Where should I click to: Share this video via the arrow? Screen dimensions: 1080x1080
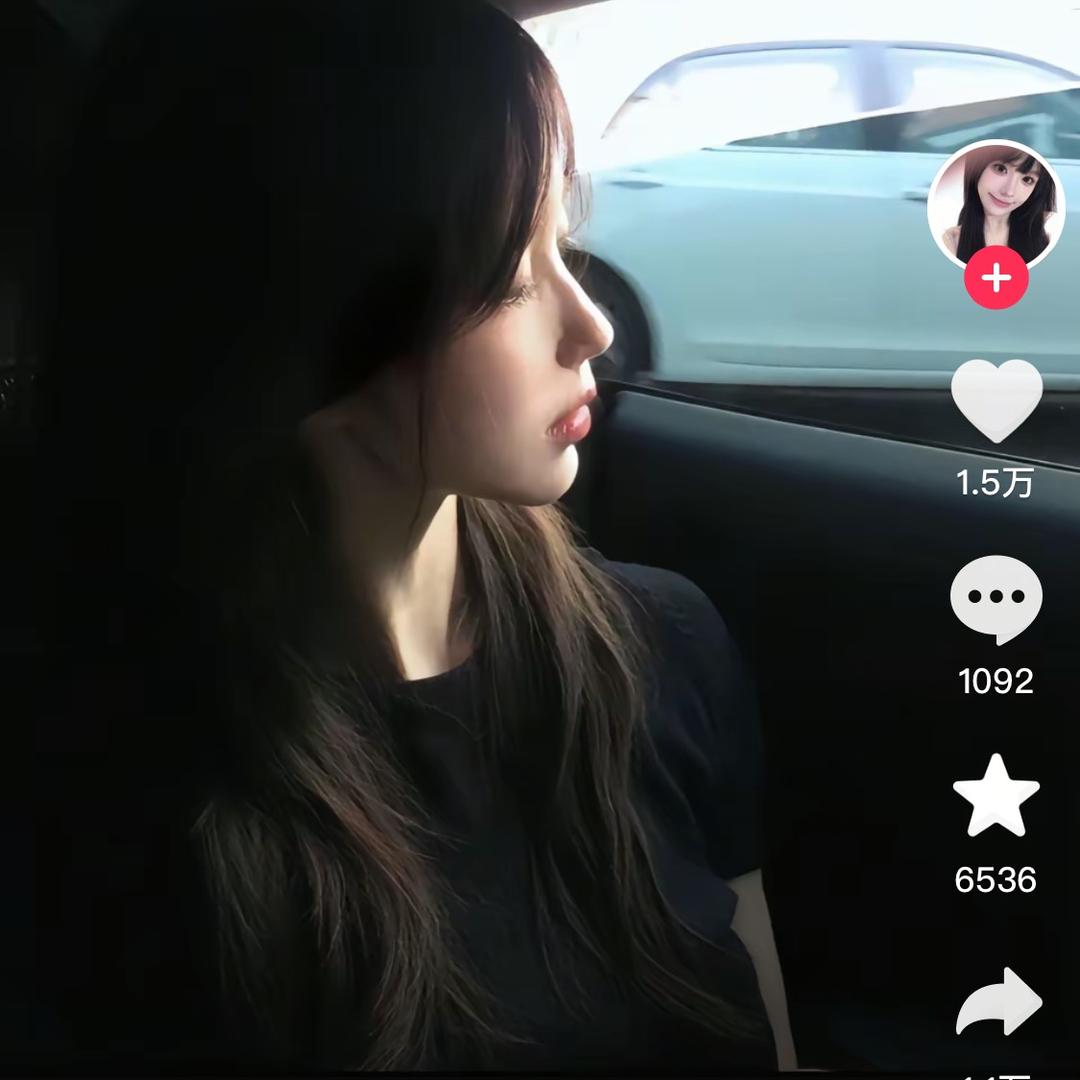(x=998, y=1002)
